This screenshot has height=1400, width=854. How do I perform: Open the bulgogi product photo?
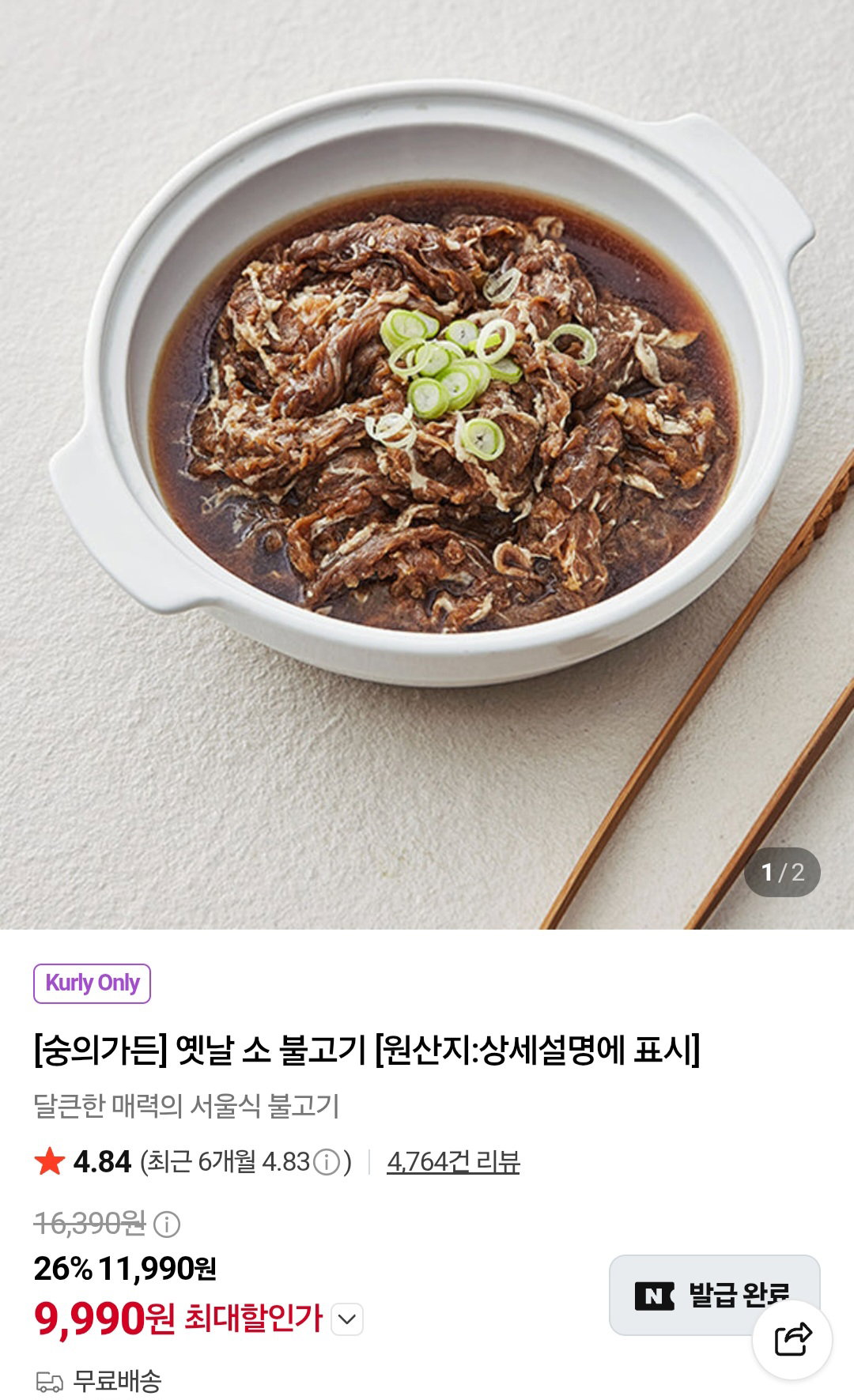coord(427,464)
